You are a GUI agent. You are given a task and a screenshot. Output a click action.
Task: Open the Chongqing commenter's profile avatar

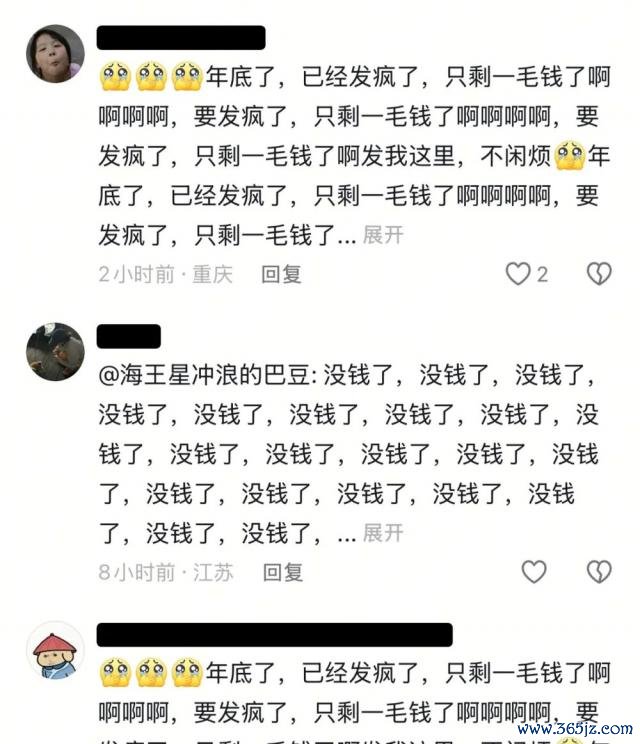point(54,53)
